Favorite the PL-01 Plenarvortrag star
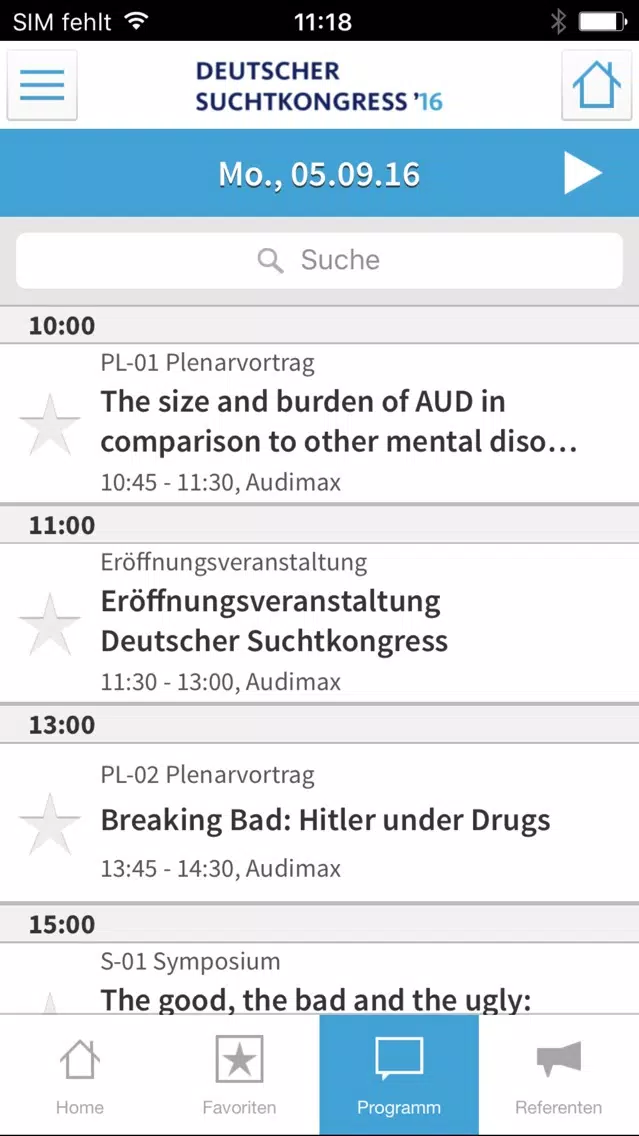Image resolution: width=639 pixels, height=1136 pixels. click(49, 425)
